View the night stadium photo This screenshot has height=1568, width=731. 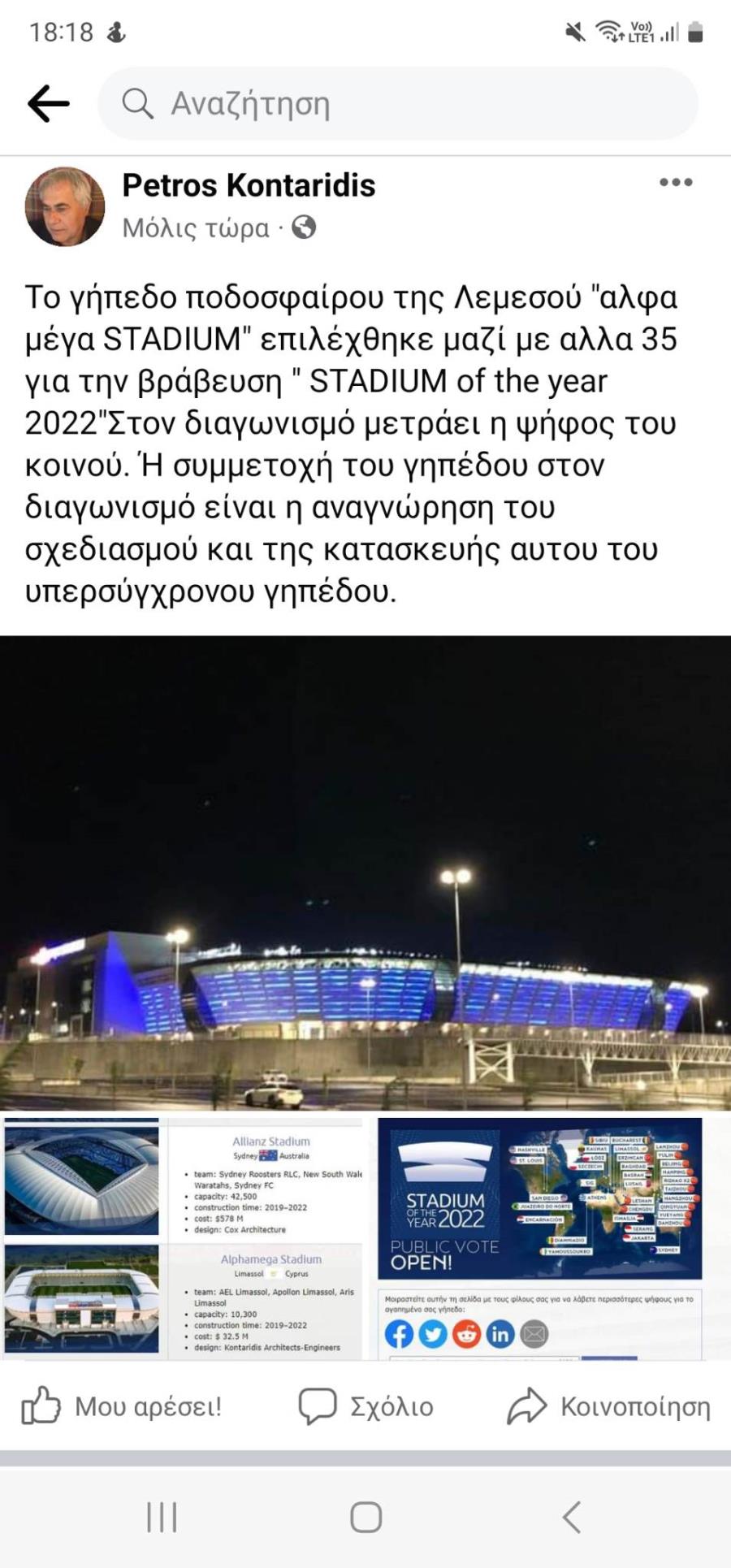click(x=365, y=873)
